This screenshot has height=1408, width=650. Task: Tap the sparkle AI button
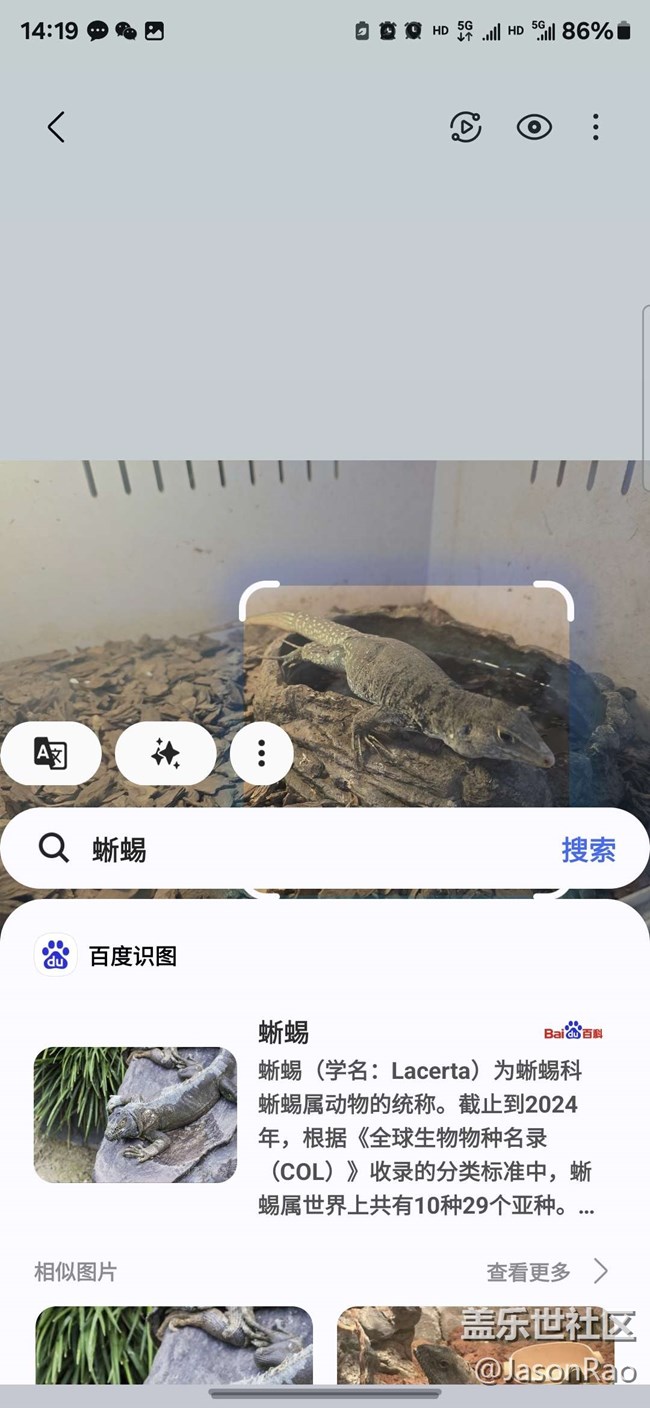click(x=166, y=753)
